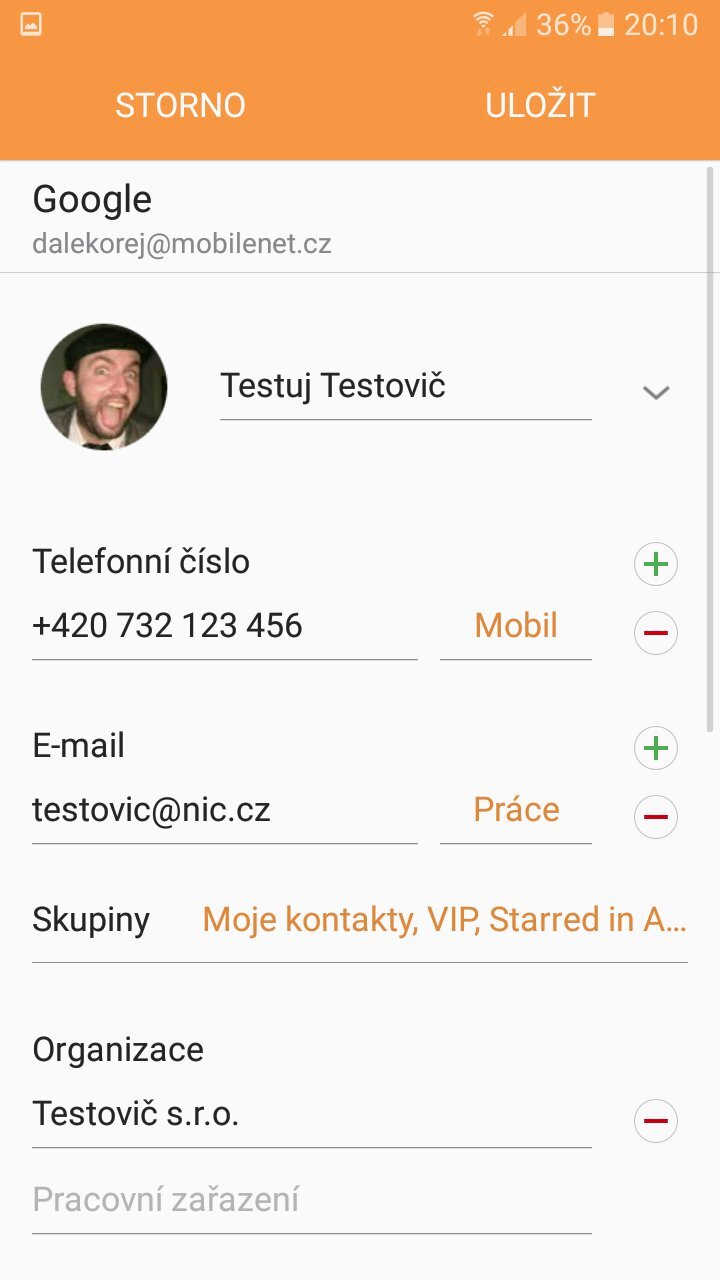The width and height of the screenshot is (720, 1280).
Task: Remove the phone number +420 732 123 456
Action: tap(656, 633)
